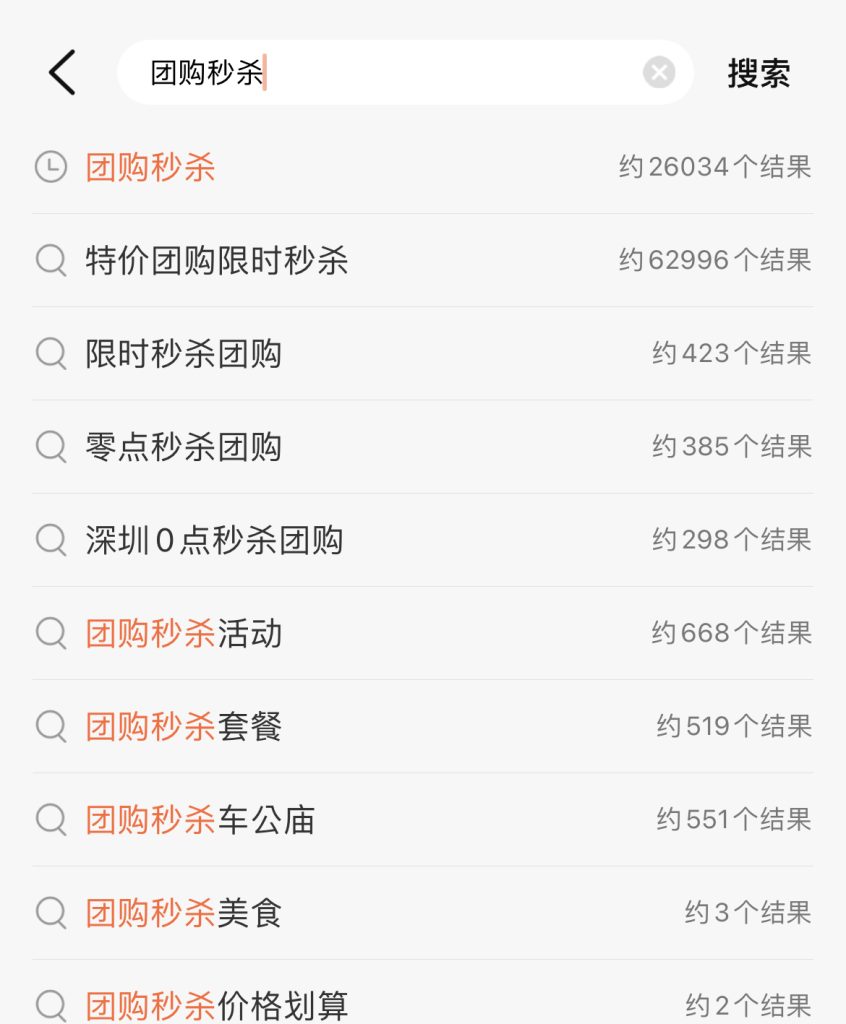
Task: Tap the back arrow icon
Action: 61,73
